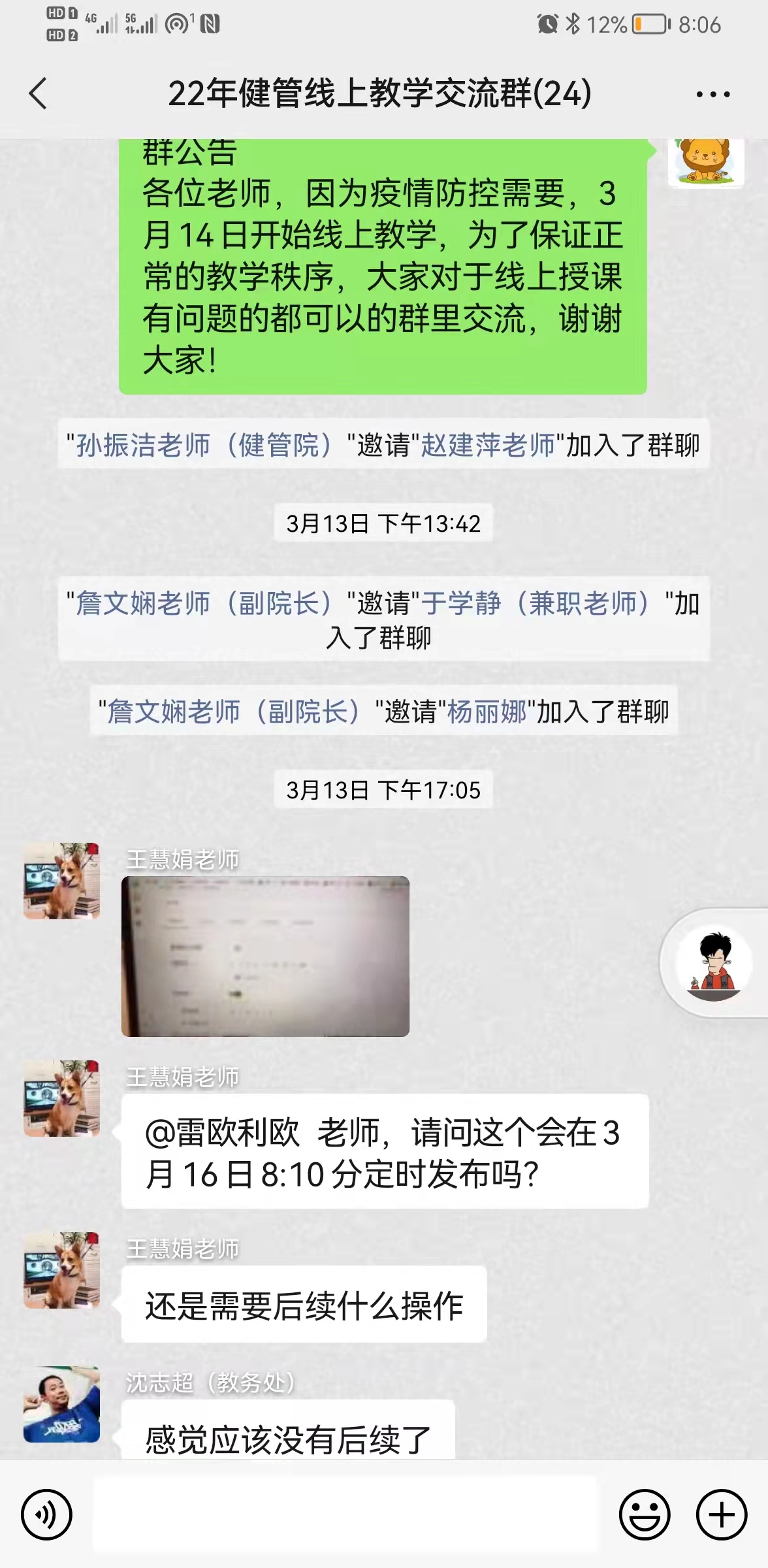Open 沈志超（教务处）profile avatar
The height and width of the screenshot is (1568, 768).
pos(61,1404)
